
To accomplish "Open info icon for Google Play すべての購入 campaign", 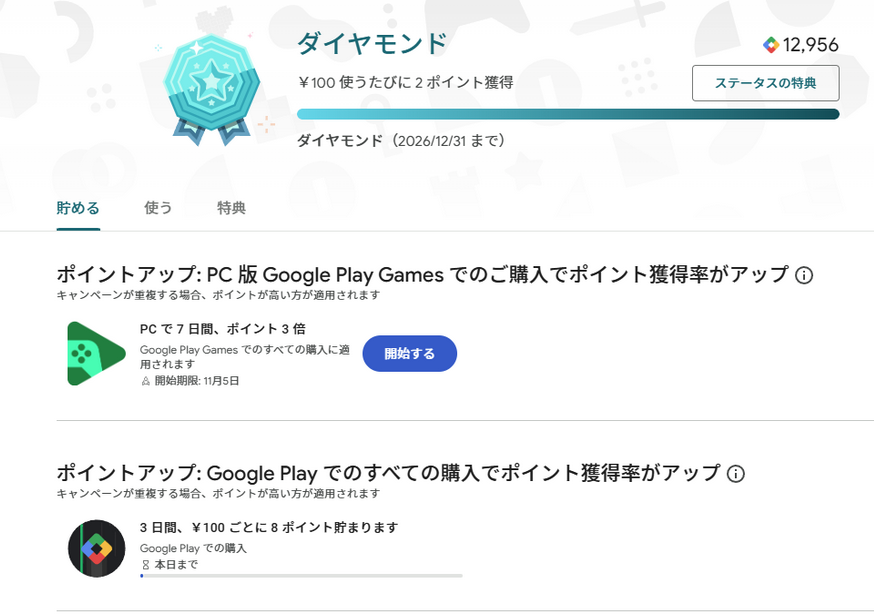I will pos(735,473).
